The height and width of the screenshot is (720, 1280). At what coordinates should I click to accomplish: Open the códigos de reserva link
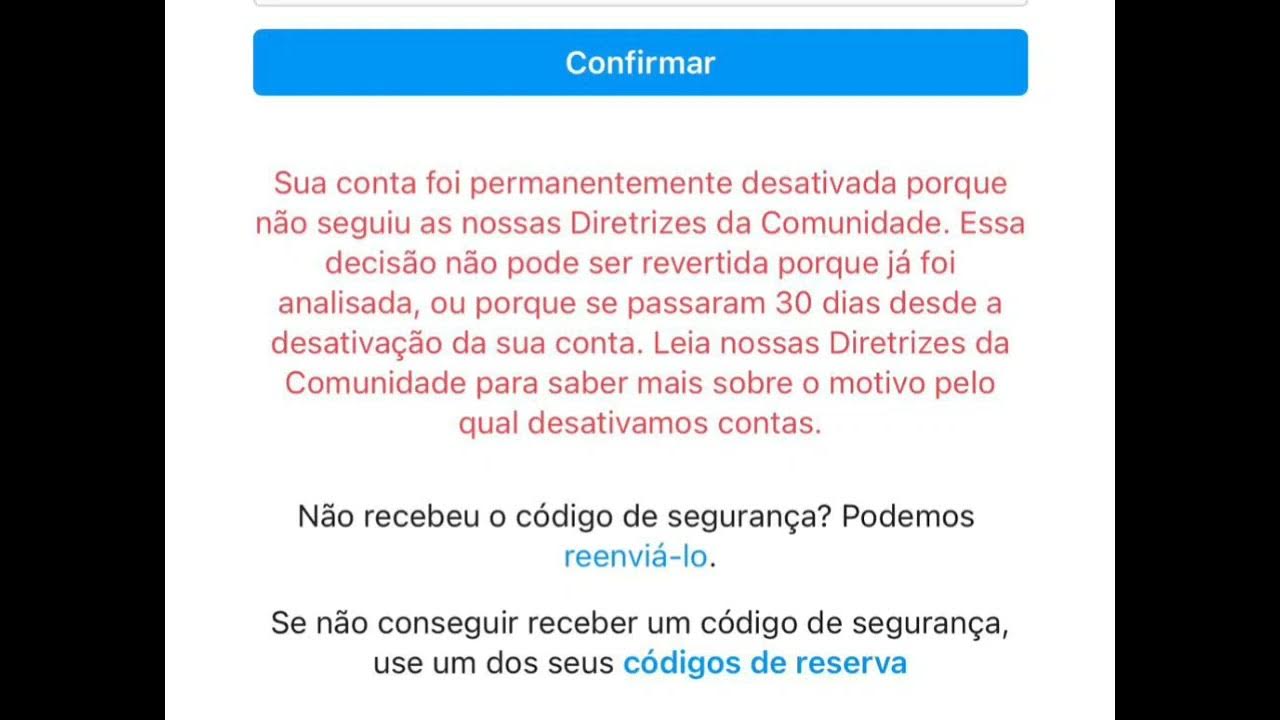[764, 663]
